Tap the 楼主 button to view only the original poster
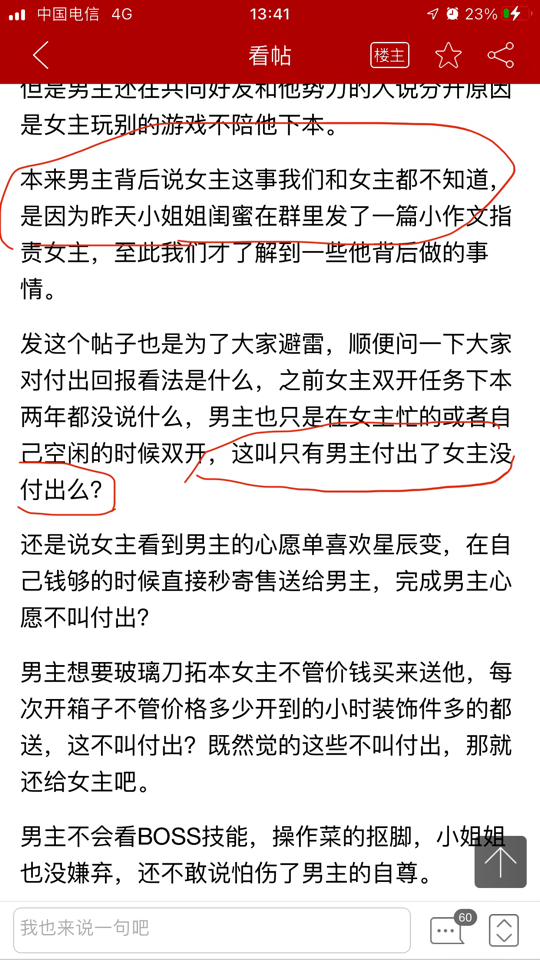The image size is (540, 960). [389, 56]
